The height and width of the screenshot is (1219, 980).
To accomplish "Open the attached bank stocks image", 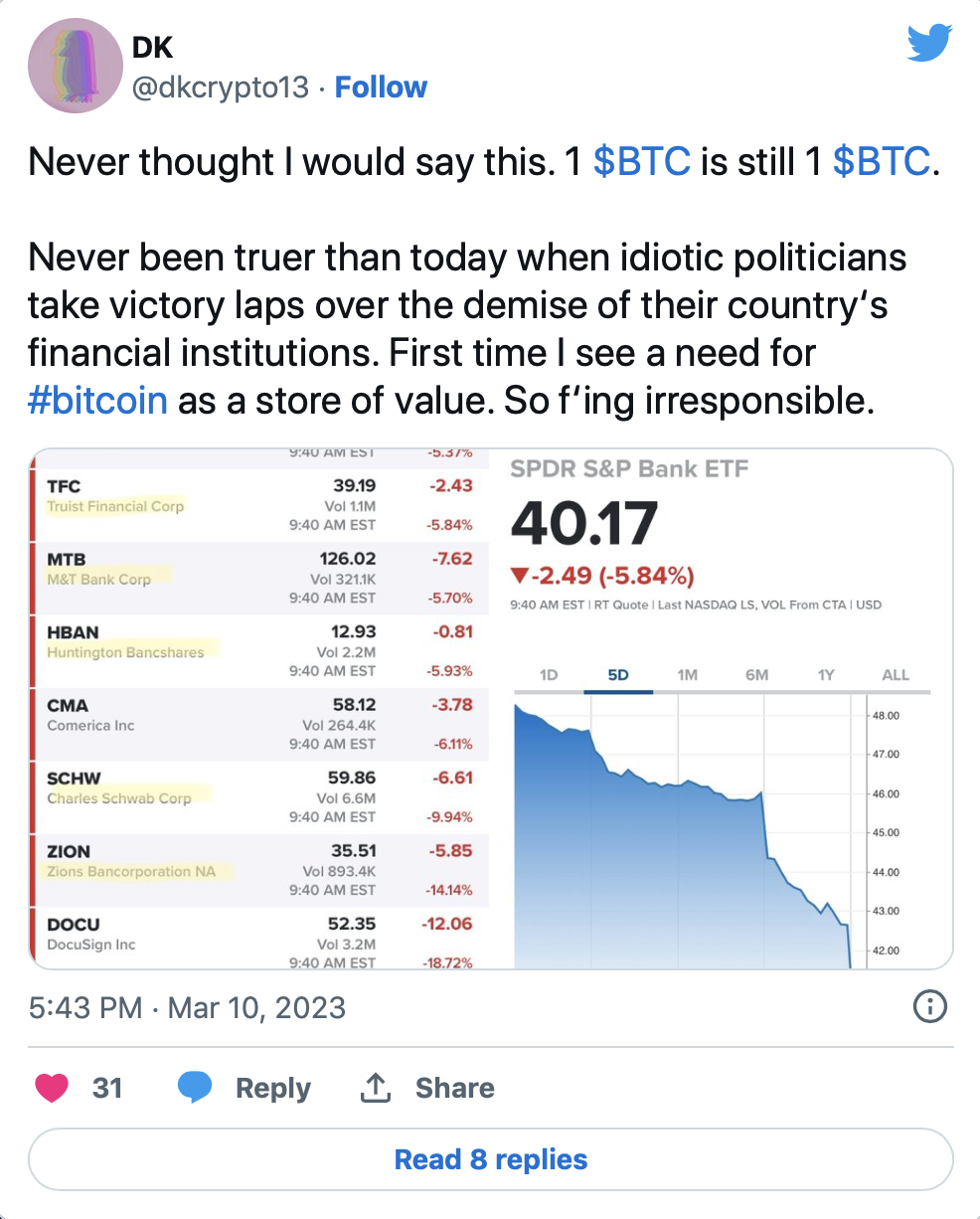I will pyautogui.click(x=491, y=709).
